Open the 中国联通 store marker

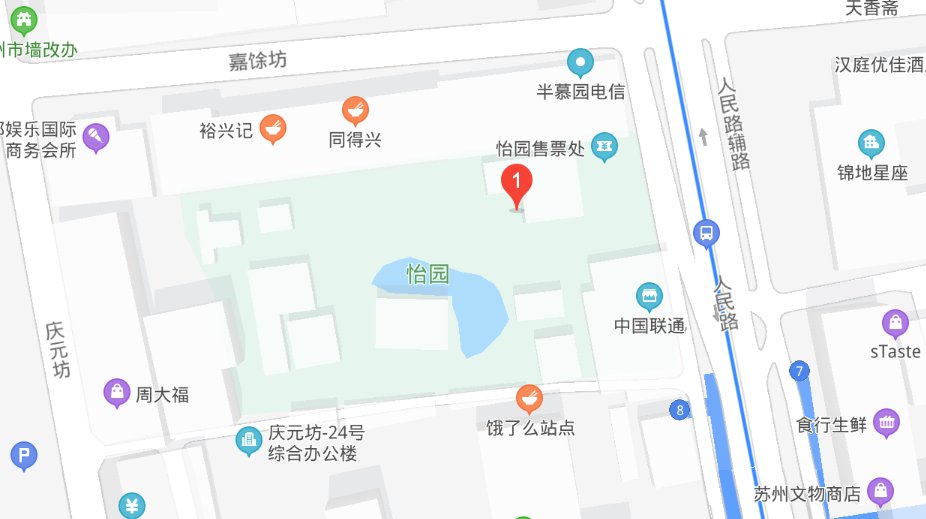[650, 296]
